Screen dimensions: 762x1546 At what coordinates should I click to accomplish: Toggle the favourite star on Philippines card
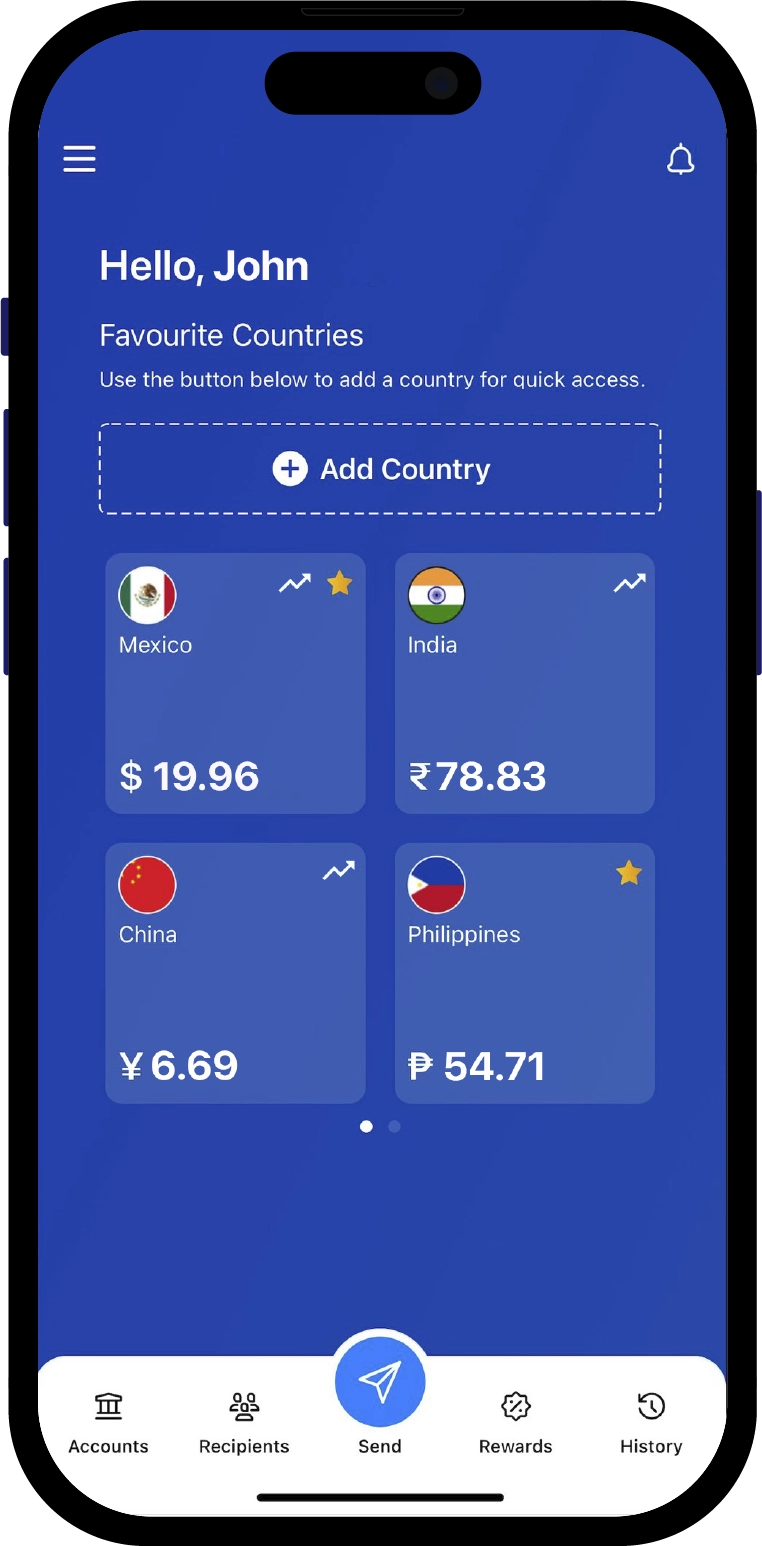[629, 873]
